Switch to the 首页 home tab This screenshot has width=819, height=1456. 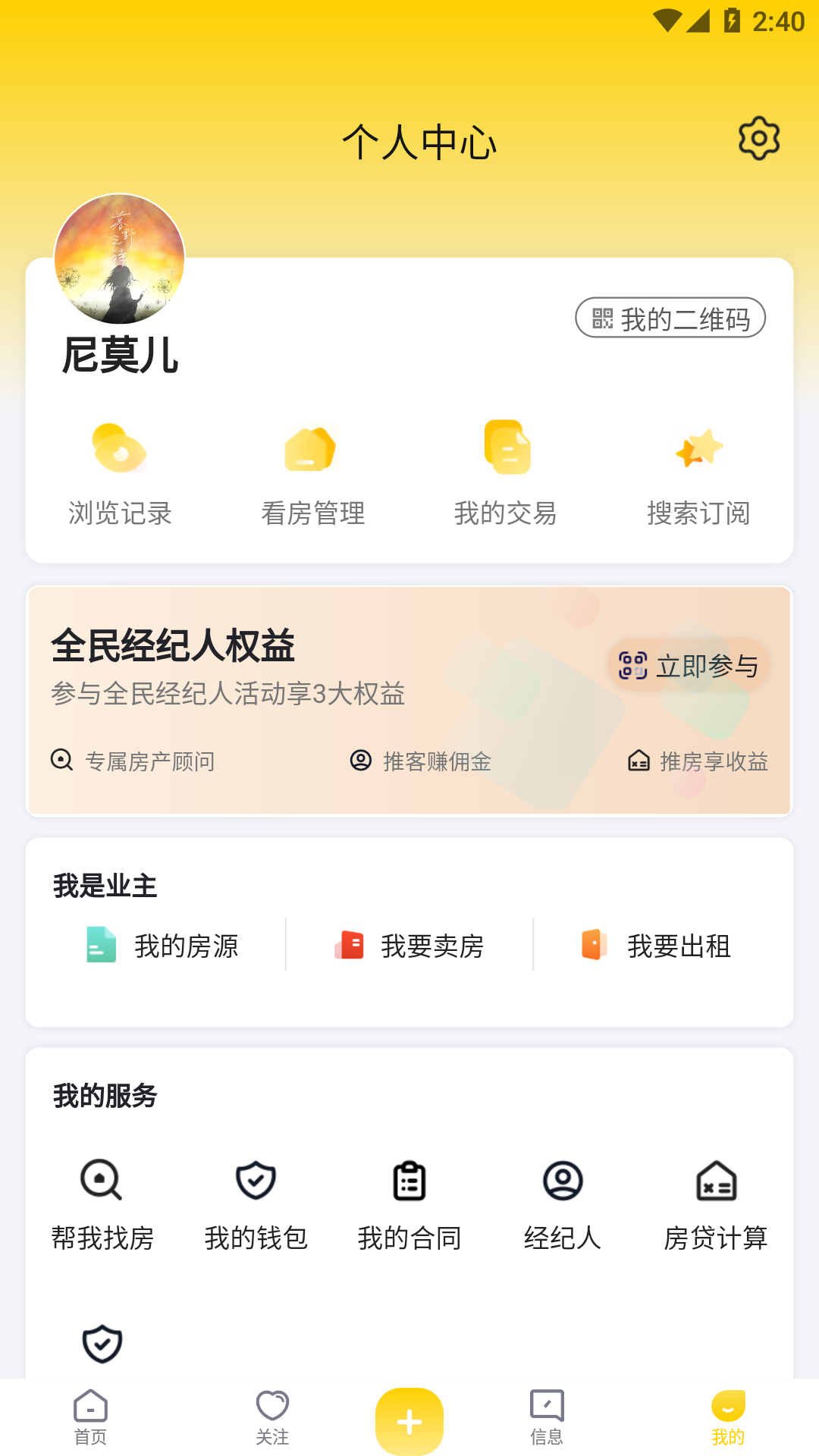click(x=90, y=1417)
